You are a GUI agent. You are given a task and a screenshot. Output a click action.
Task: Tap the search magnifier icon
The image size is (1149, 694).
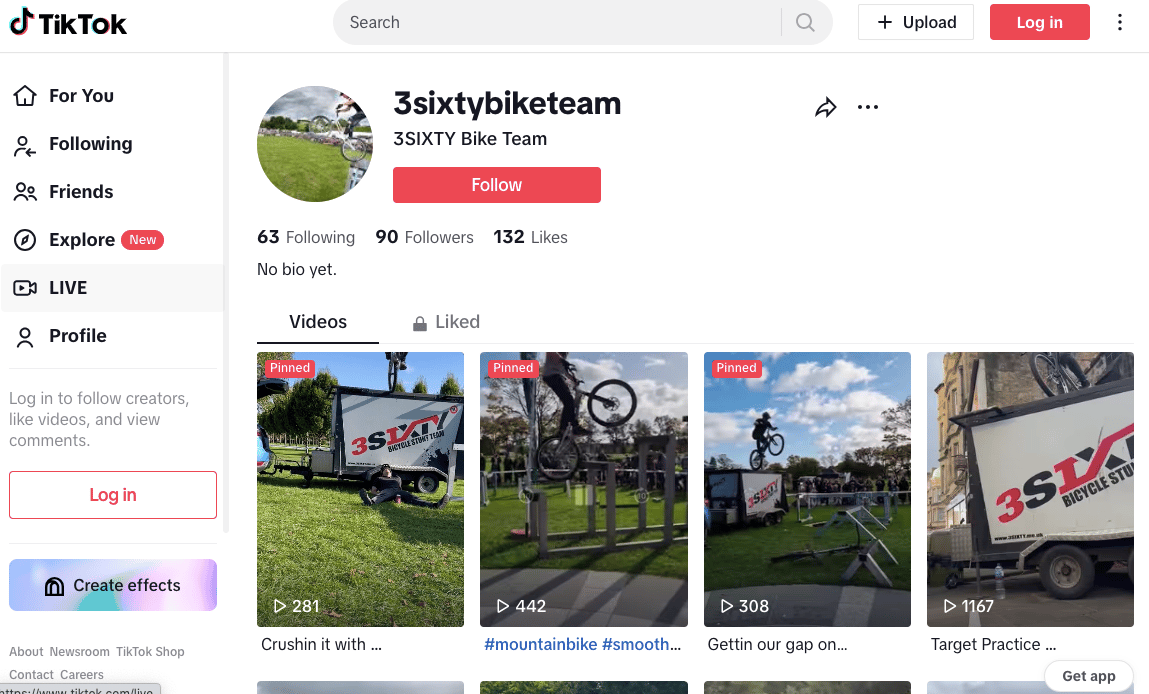pos(805,23)
